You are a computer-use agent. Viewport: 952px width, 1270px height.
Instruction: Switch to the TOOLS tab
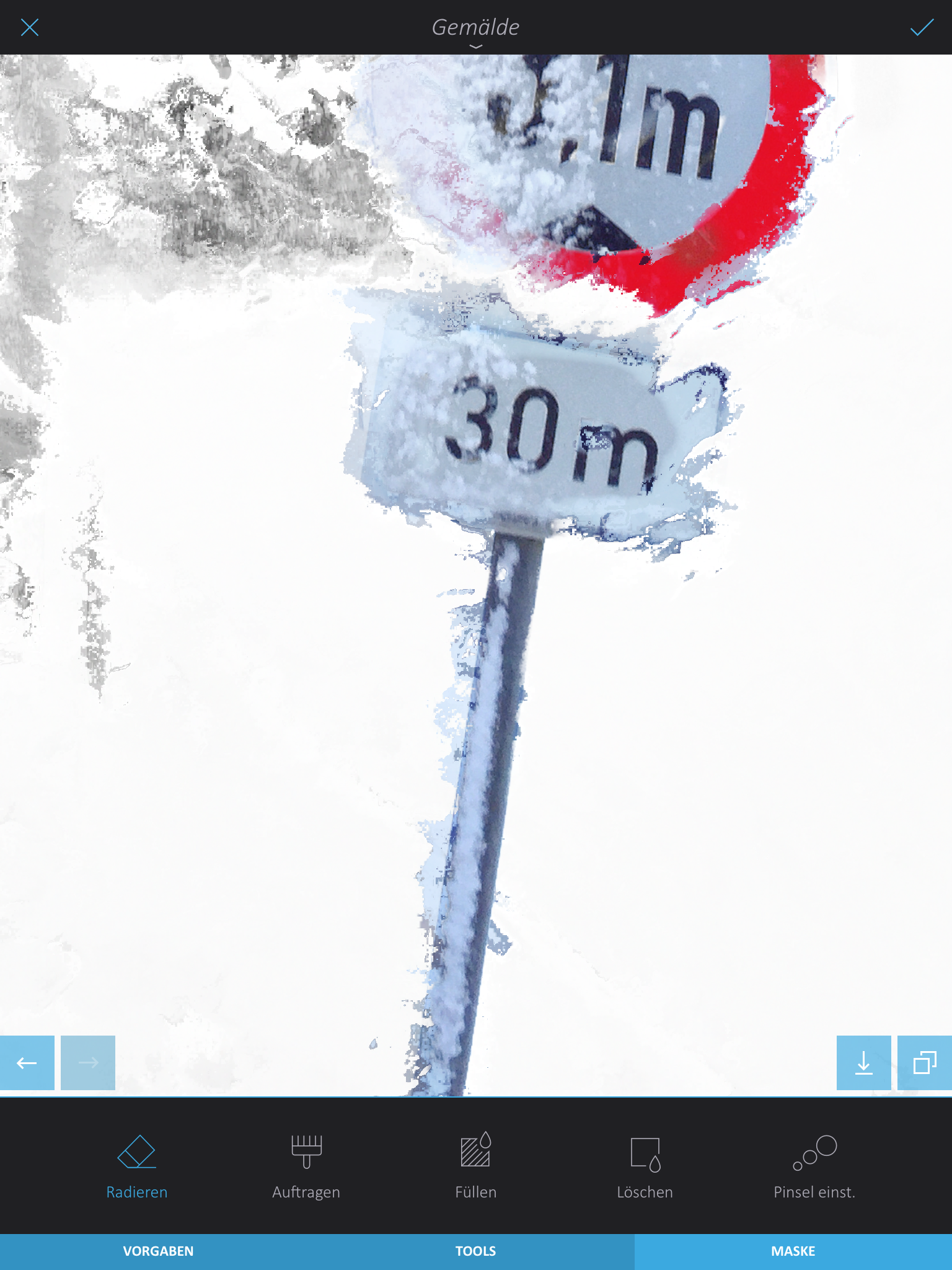tap(475, 1251)
